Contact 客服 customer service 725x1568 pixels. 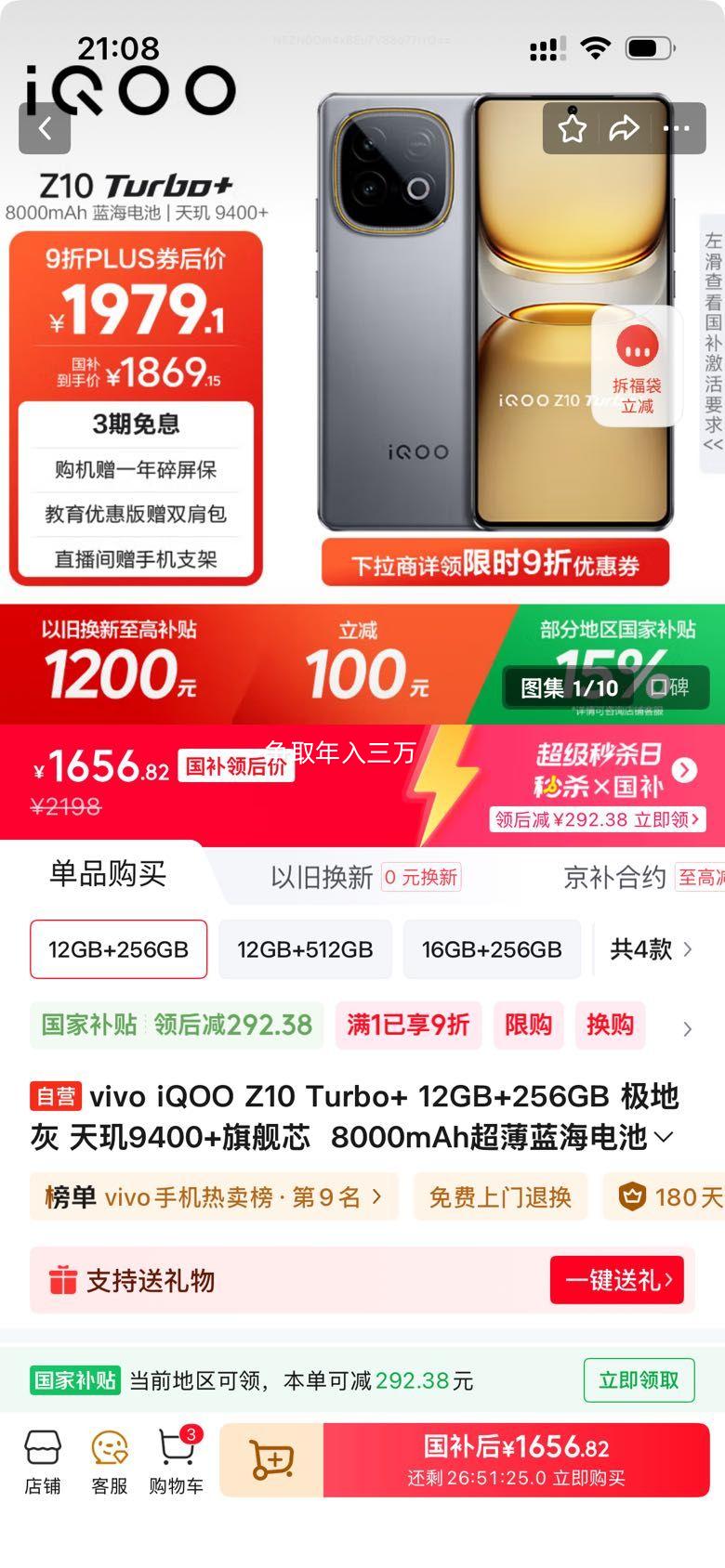click(110, 1462)
